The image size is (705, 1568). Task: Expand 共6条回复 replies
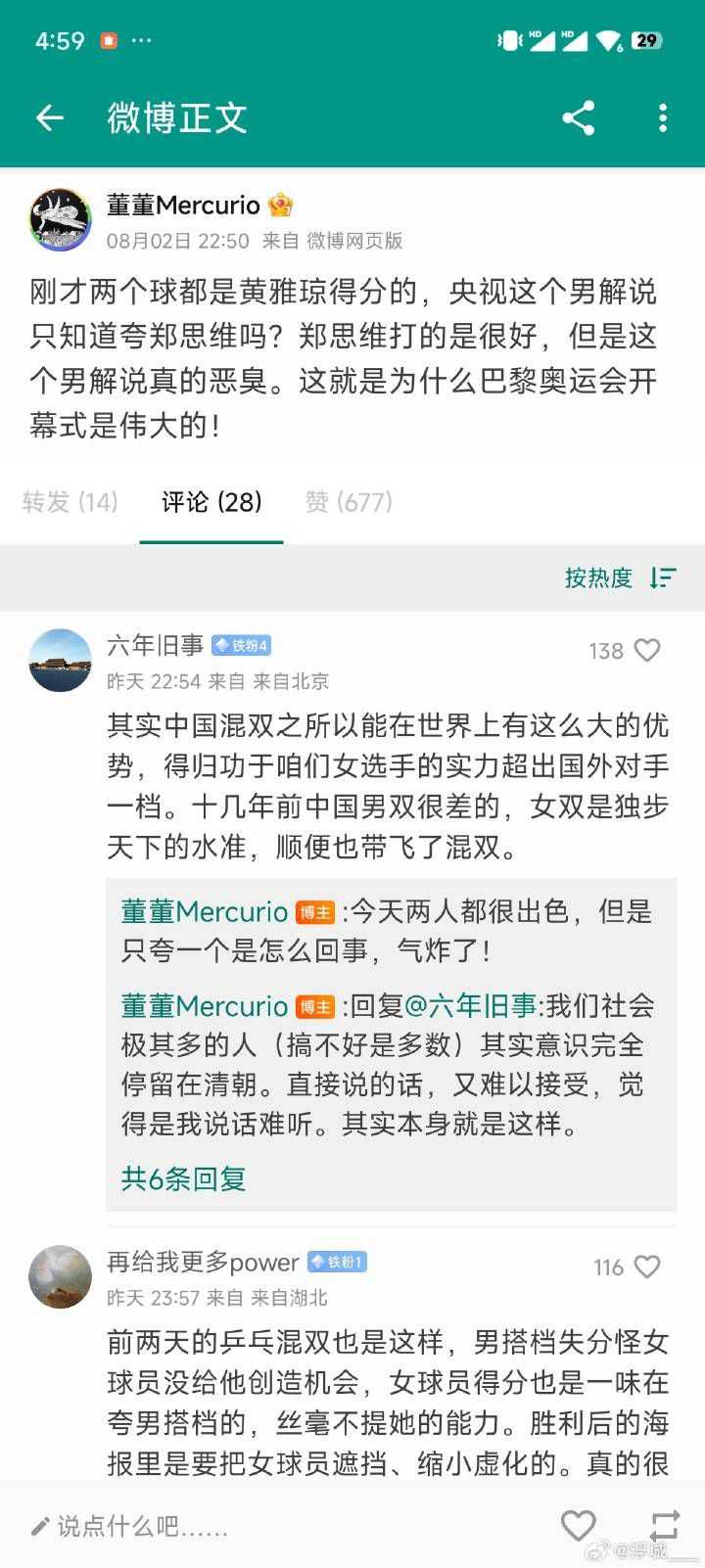183,1178
